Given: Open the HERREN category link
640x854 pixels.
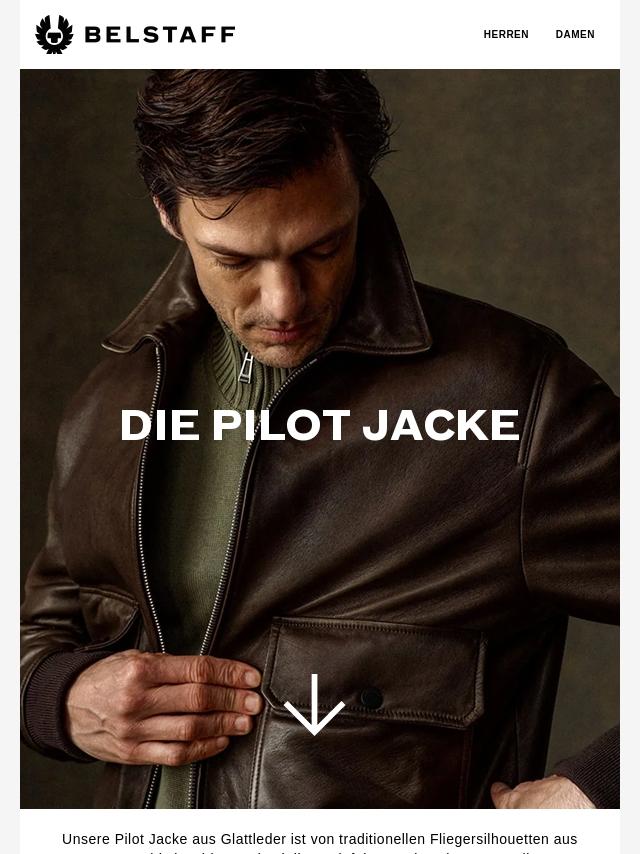Looking at the screenshot, I should 506,35.
